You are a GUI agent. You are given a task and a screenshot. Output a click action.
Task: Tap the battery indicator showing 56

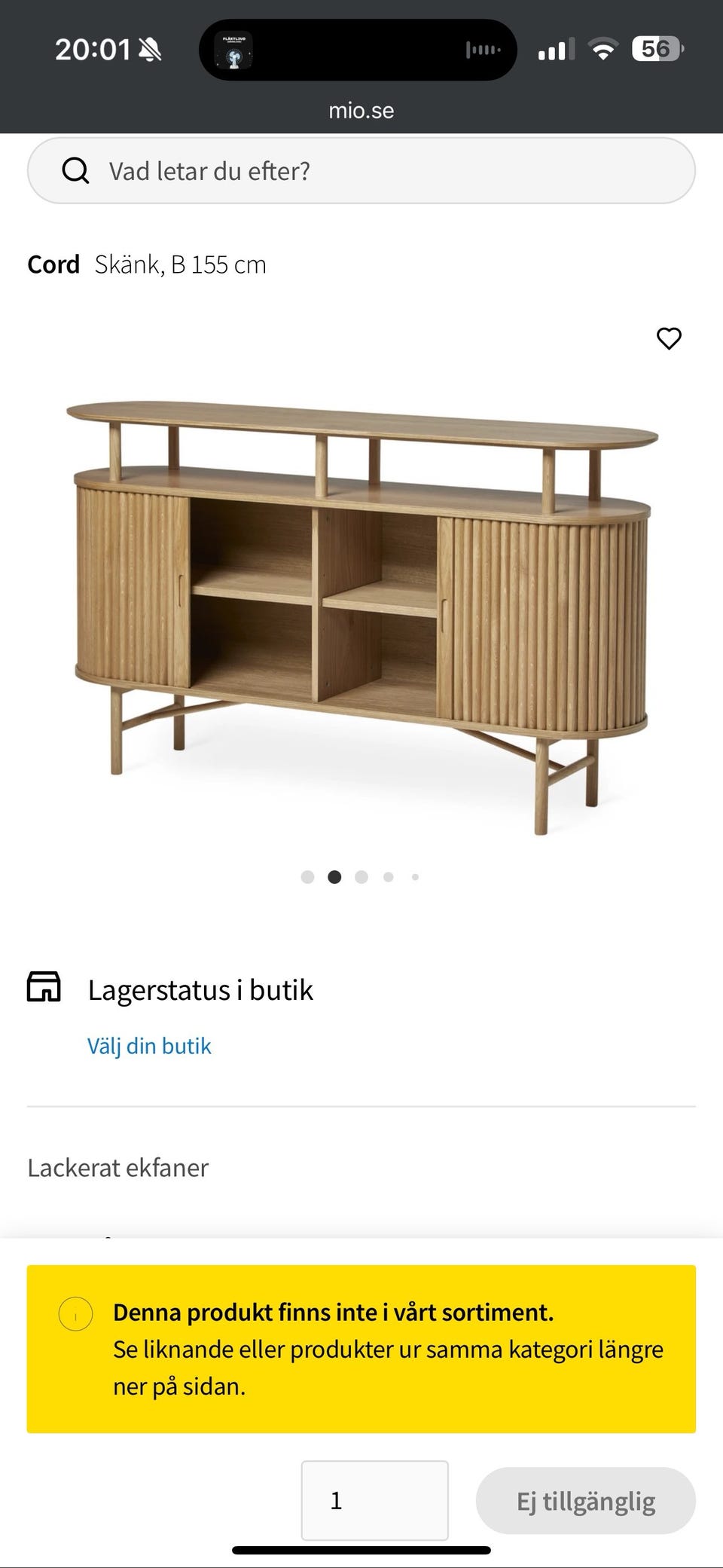(x=654, y=48)
